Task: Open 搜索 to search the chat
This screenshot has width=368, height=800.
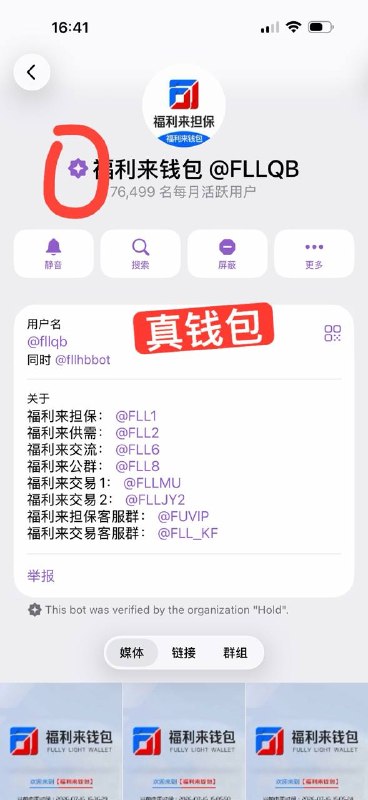Action: [140, 254]
